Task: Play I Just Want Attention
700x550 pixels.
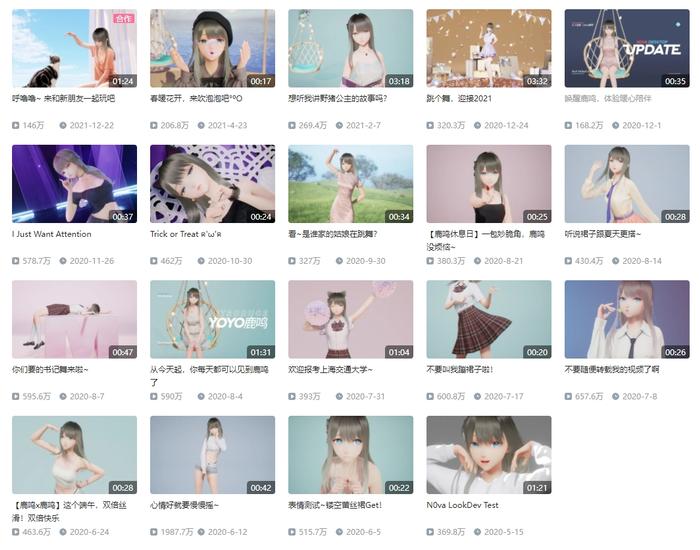Action: [74, 184]
